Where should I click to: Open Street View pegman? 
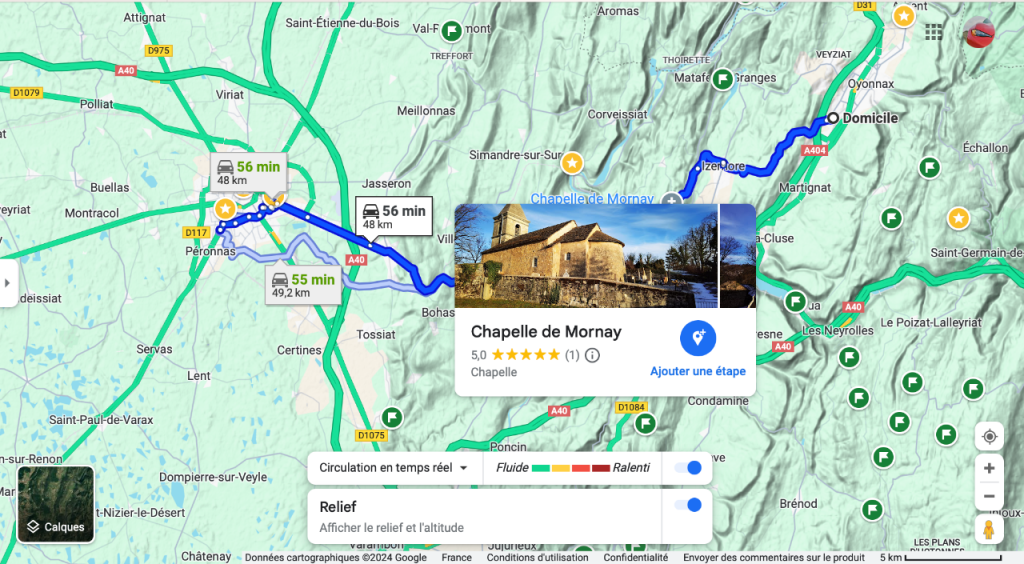tap(989, 530)
